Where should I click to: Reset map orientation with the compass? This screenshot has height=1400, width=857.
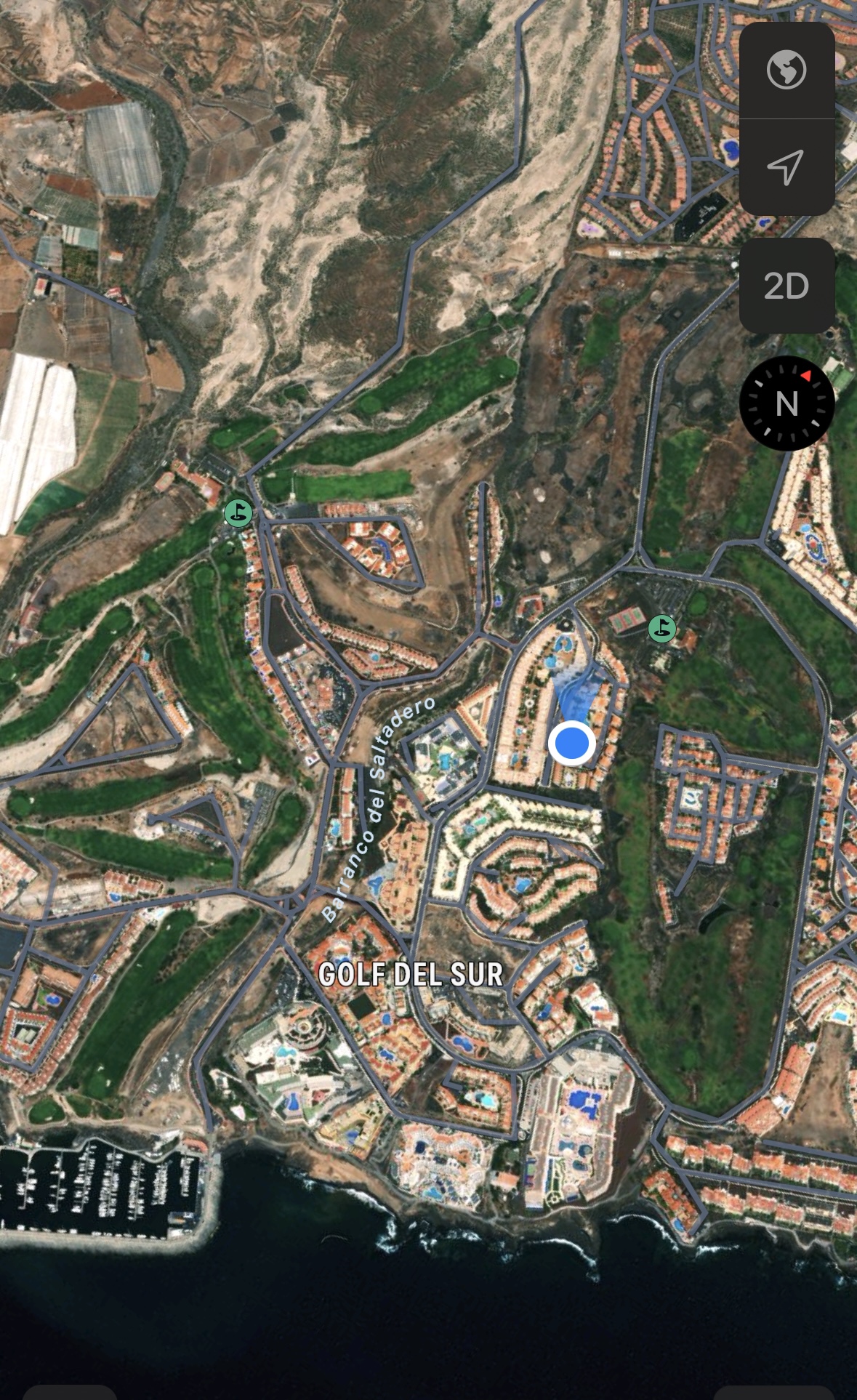point(786,403)
